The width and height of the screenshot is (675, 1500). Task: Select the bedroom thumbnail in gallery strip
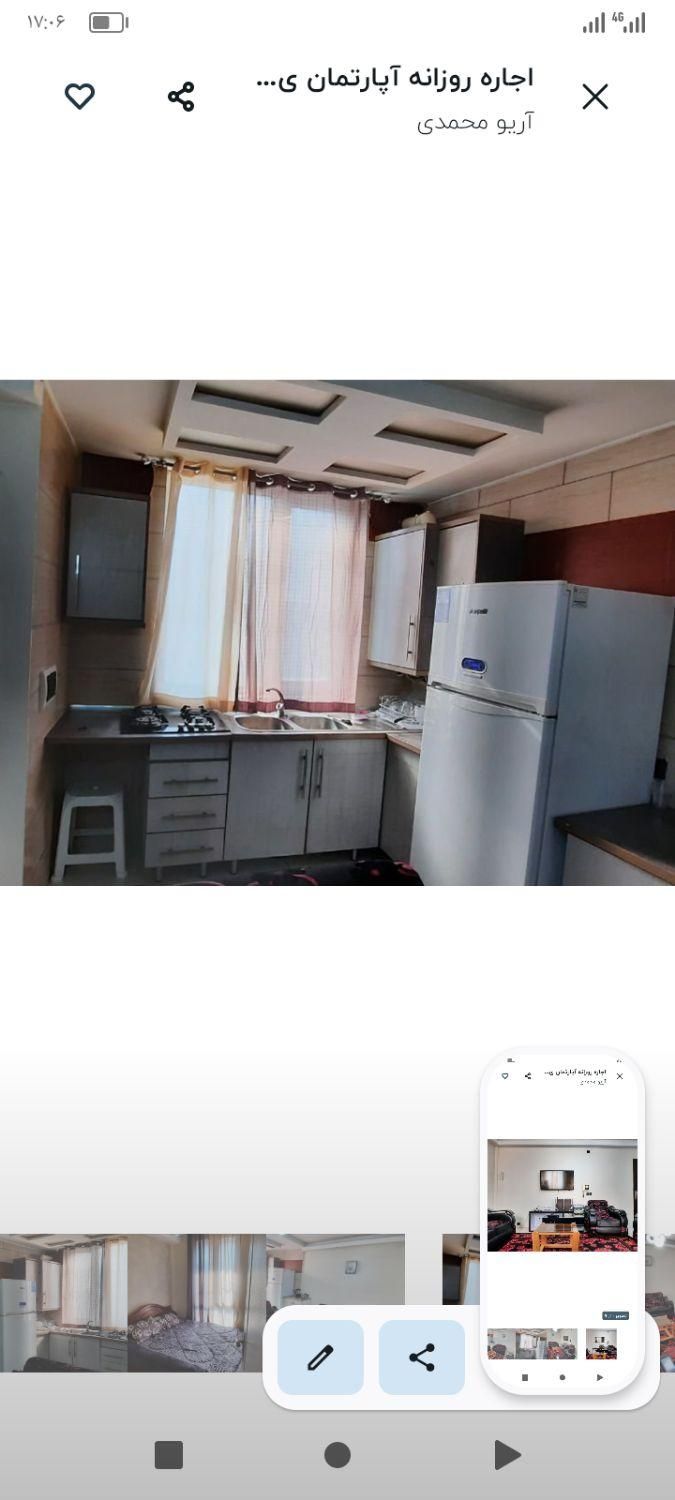point(196,1302)
